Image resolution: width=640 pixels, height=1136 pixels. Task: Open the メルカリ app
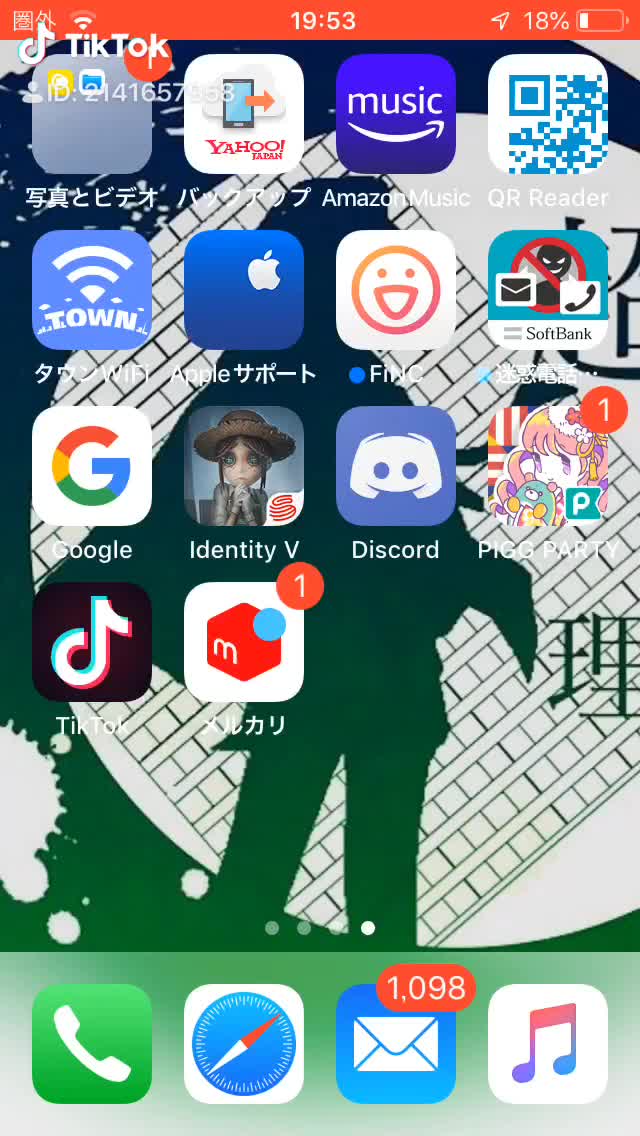[x=244, y=642]
